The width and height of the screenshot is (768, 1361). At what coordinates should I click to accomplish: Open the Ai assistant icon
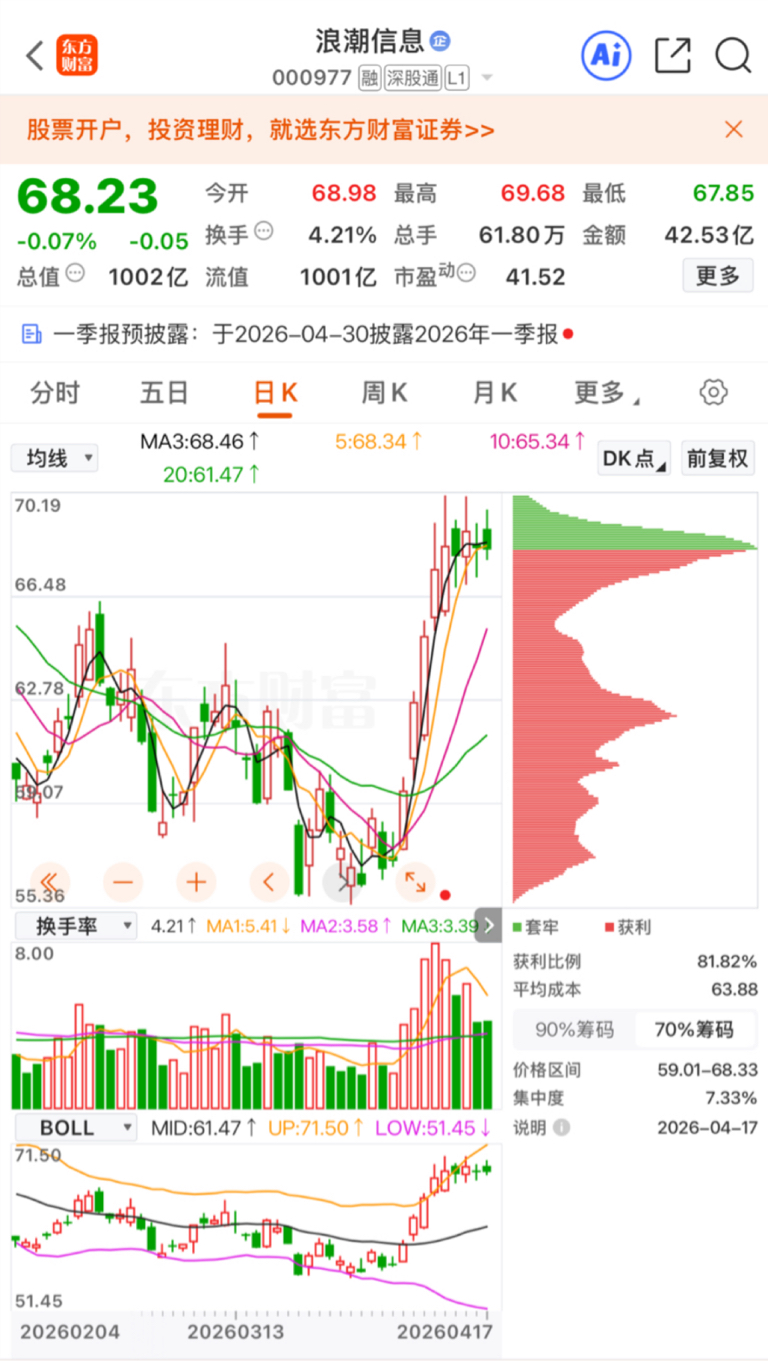[606, 55]
